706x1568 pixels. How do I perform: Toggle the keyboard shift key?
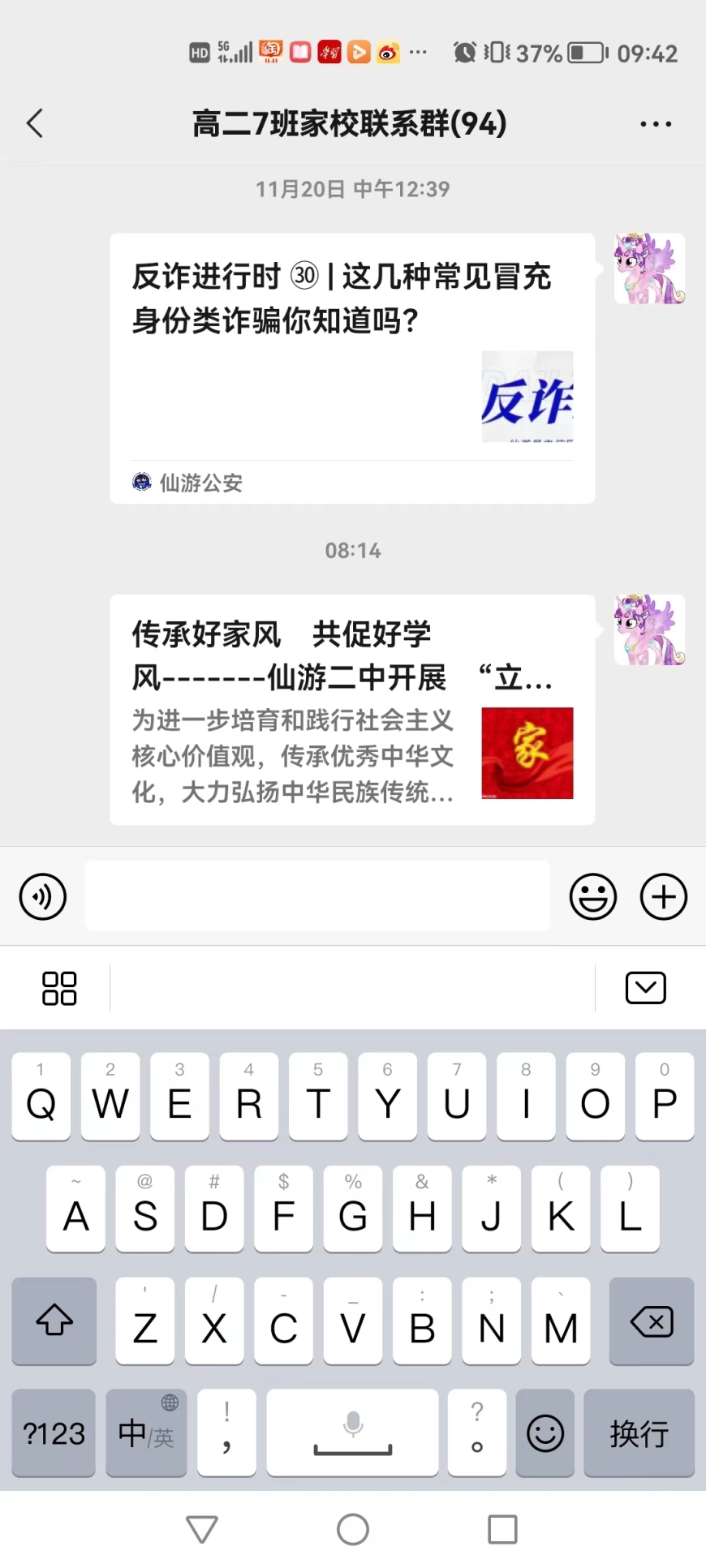click(54, 1321)
